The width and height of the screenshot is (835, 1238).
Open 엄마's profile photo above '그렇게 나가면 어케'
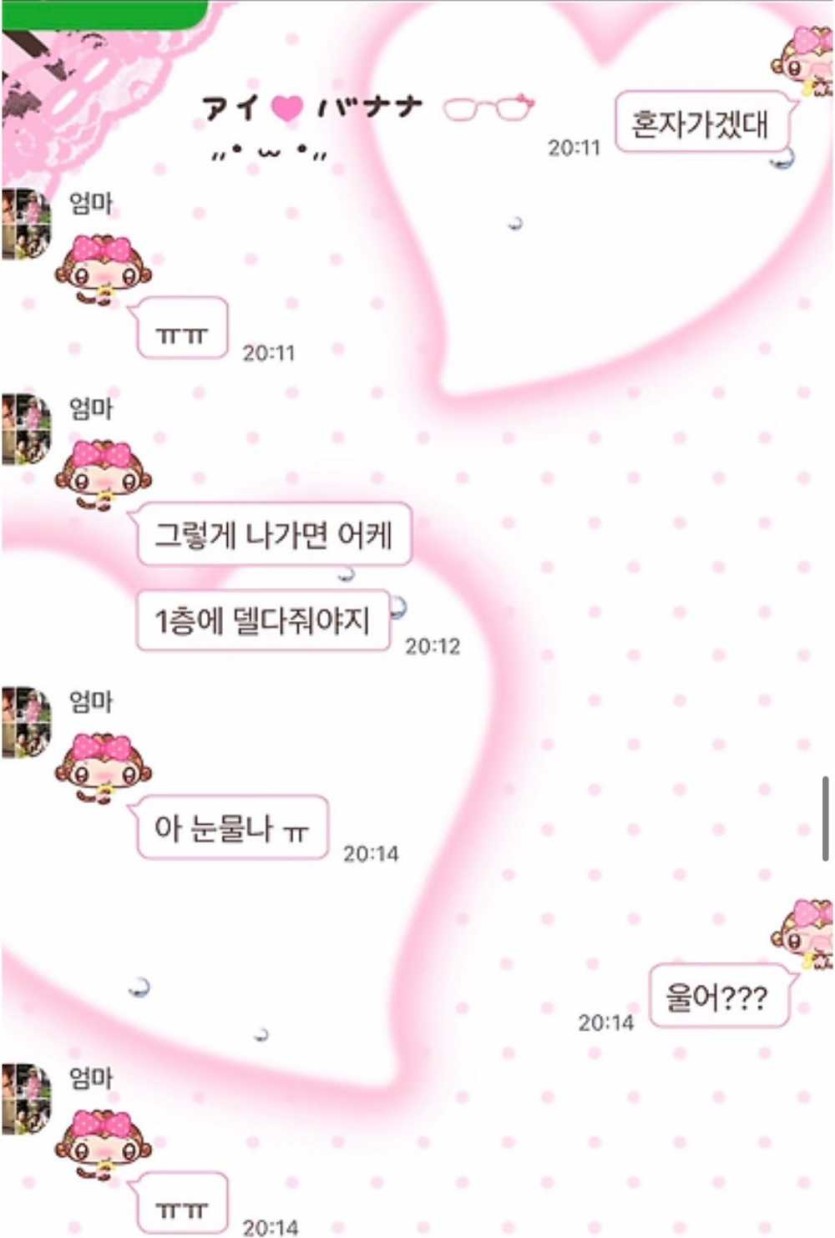[x=26, y=429]
